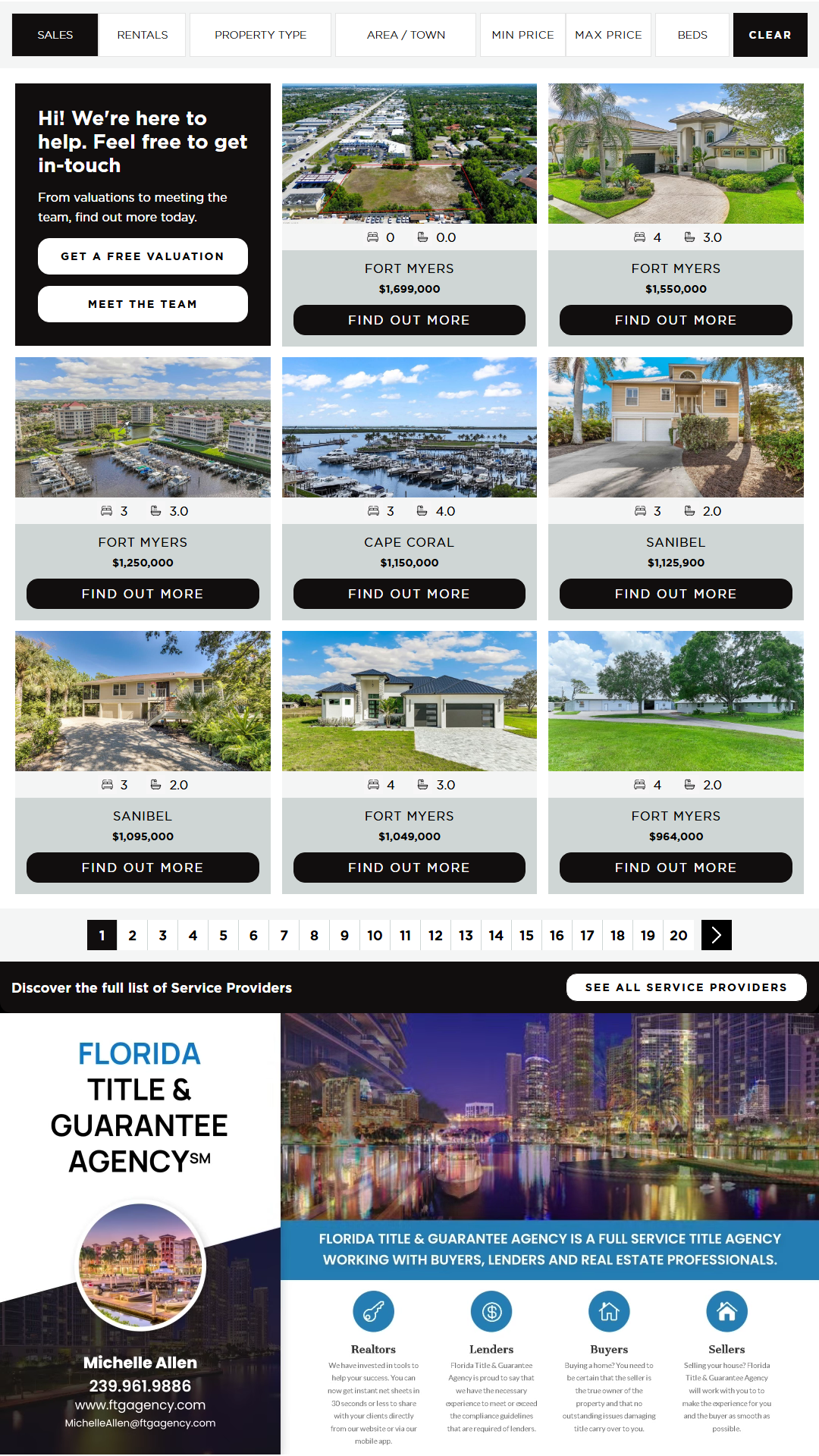The width and height of the screenshot is (819, 1456).
Task: Switch to the Rentals tab
Action: [x=143, y=35]
